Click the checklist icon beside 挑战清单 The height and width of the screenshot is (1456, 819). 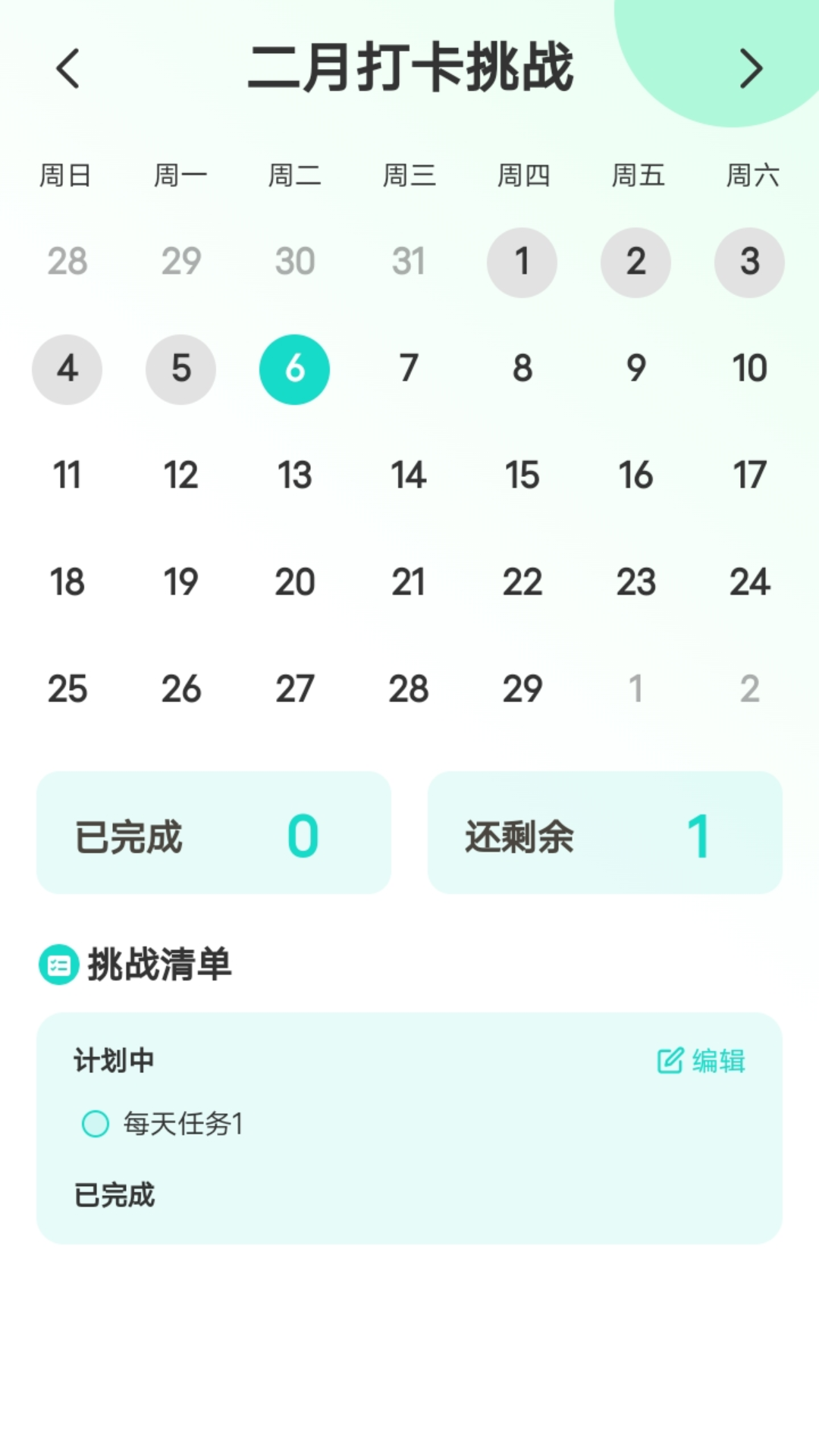click(x=58, y=965)
